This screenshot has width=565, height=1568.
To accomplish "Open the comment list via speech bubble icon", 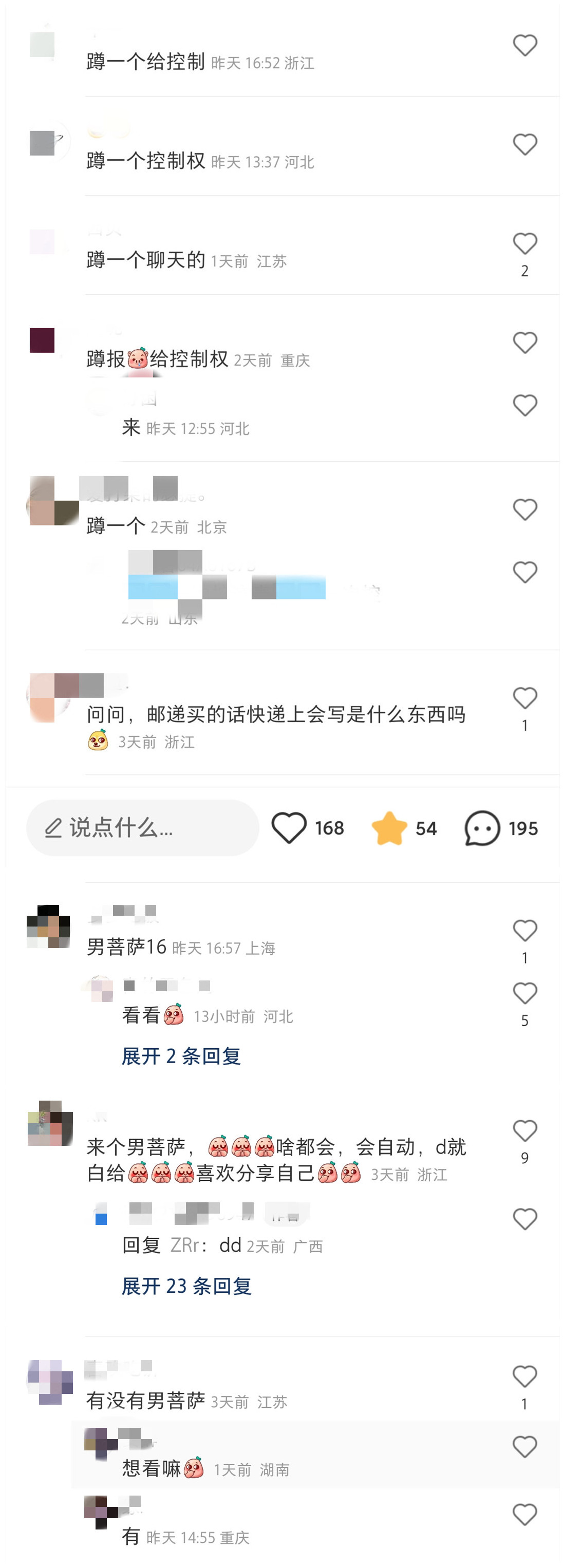I will coord(484,828).
